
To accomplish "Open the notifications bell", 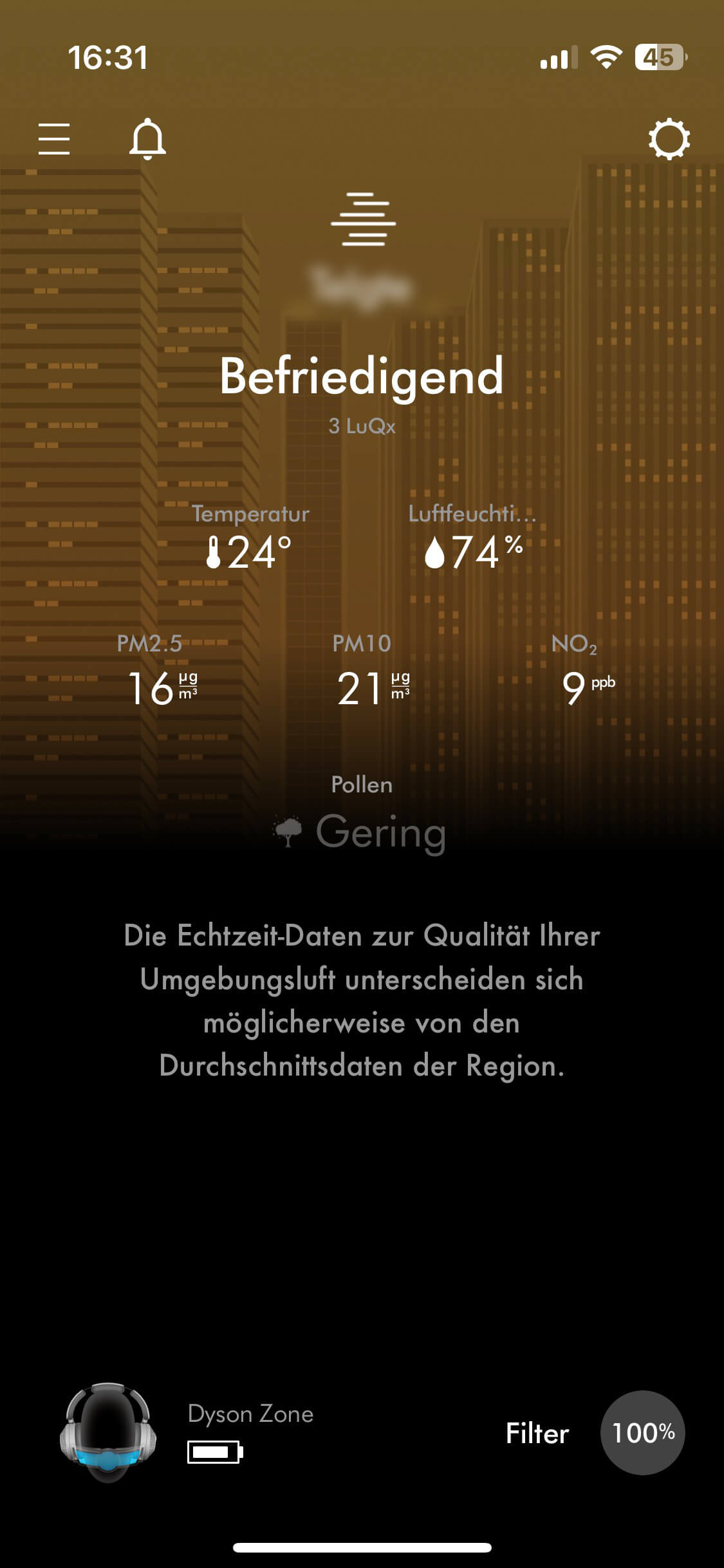I will [x=147, y=139].
